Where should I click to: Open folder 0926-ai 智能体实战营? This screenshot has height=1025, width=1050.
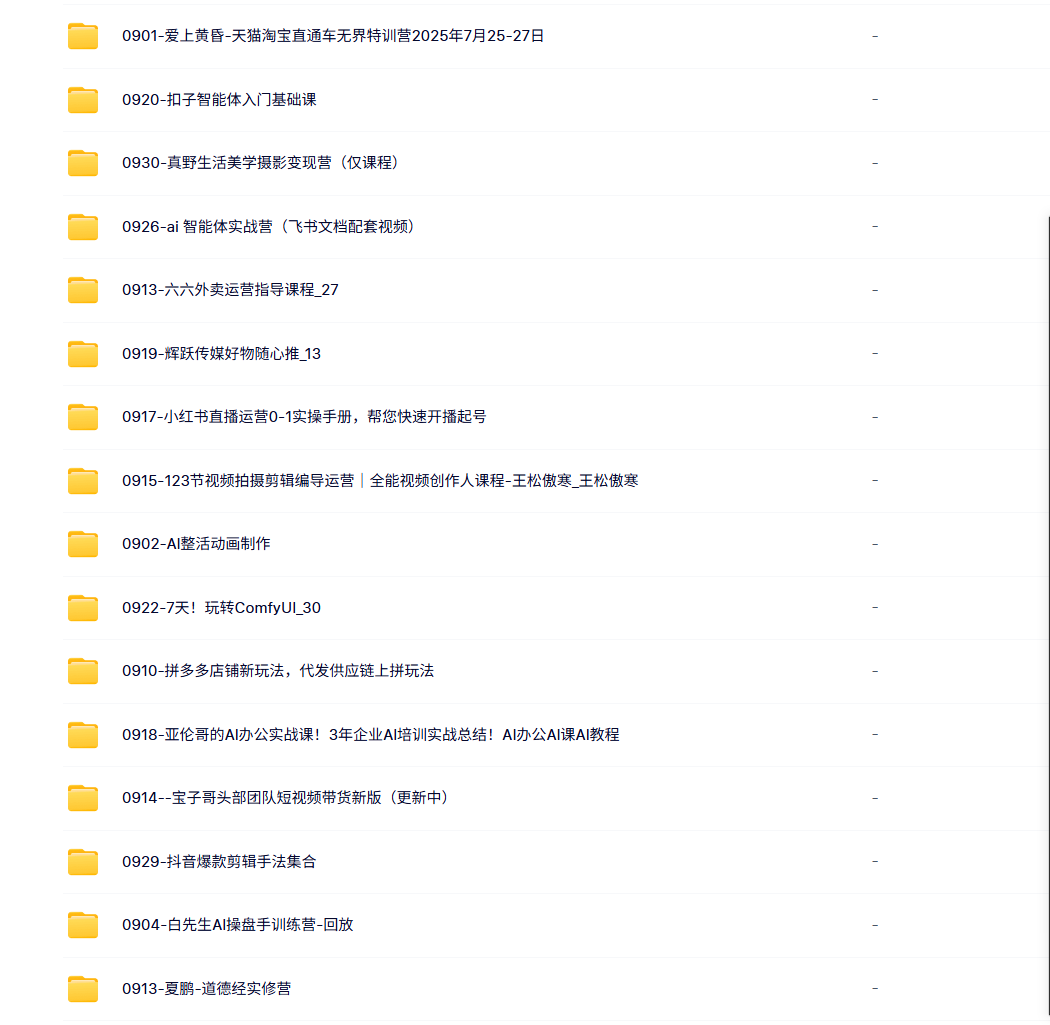(268, 226)
